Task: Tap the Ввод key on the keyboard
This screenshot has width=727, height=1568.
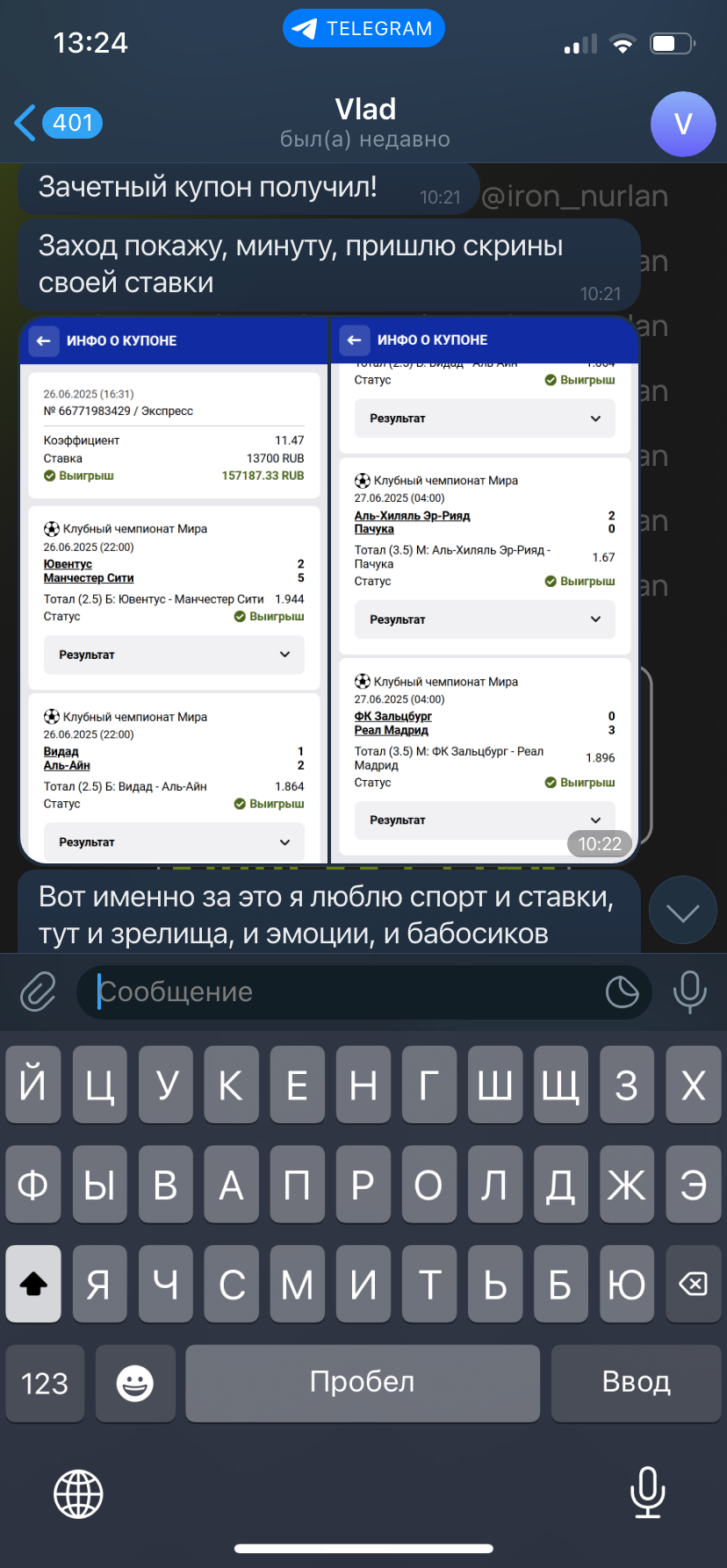Action: (637, 1383)
